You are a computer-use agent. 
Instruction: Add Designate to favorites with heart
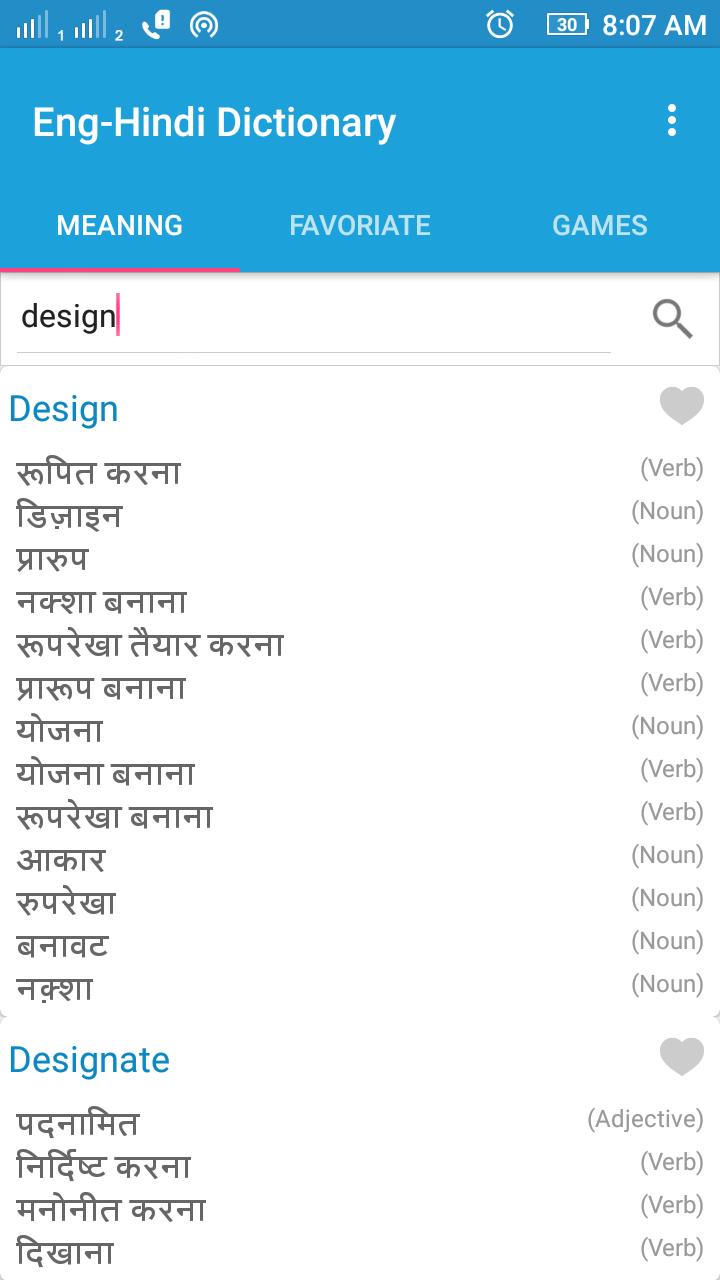682,1057
